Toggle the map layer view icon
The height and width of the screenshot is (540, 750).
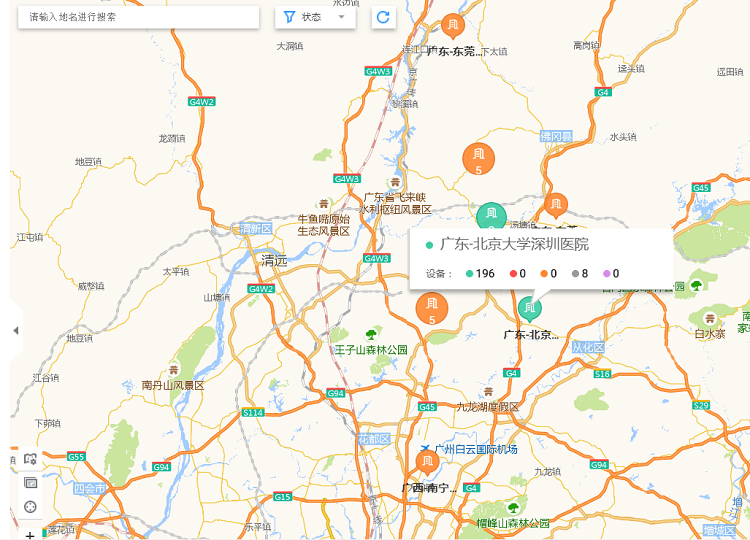[x=30, y=483]
